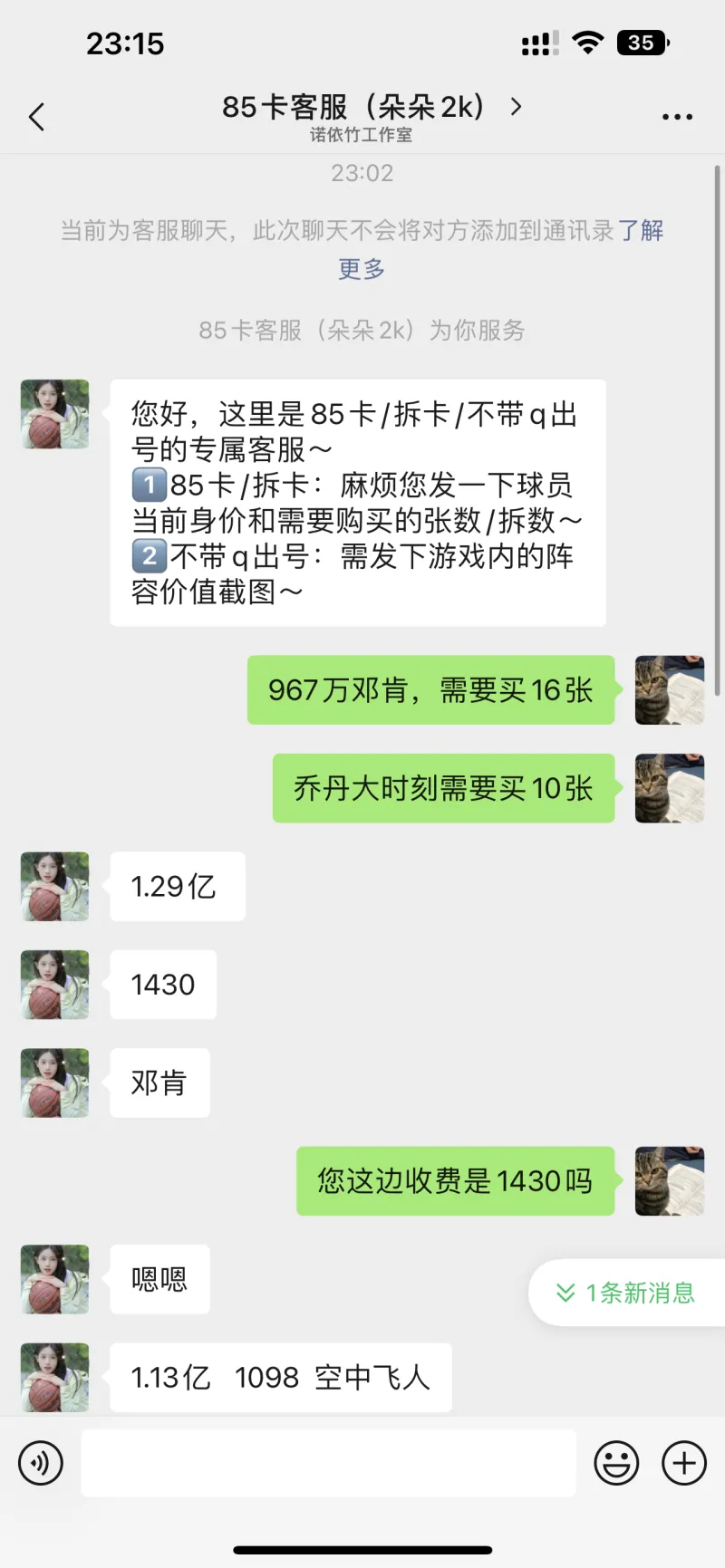Open the emoji sticker panel

[616, 1463]
